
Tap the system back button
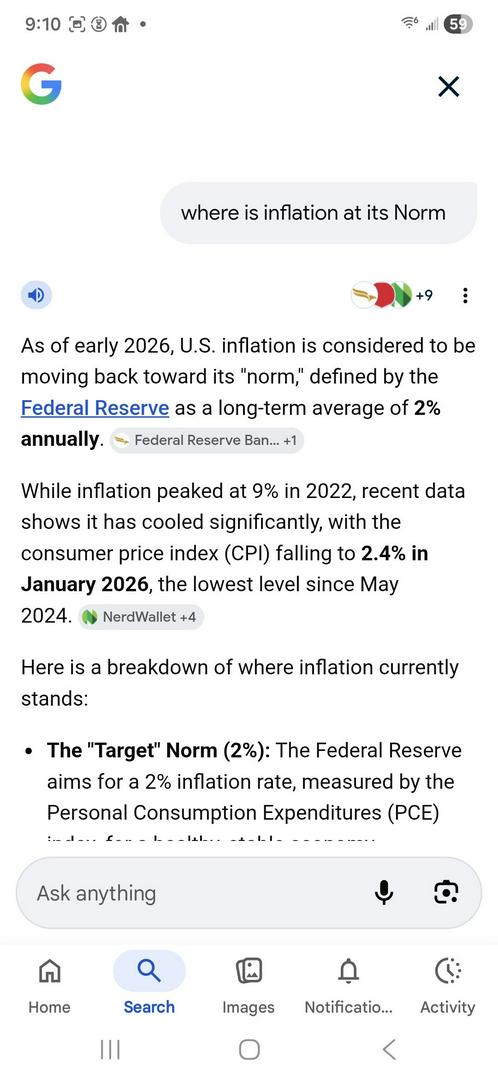(389, 1049)
